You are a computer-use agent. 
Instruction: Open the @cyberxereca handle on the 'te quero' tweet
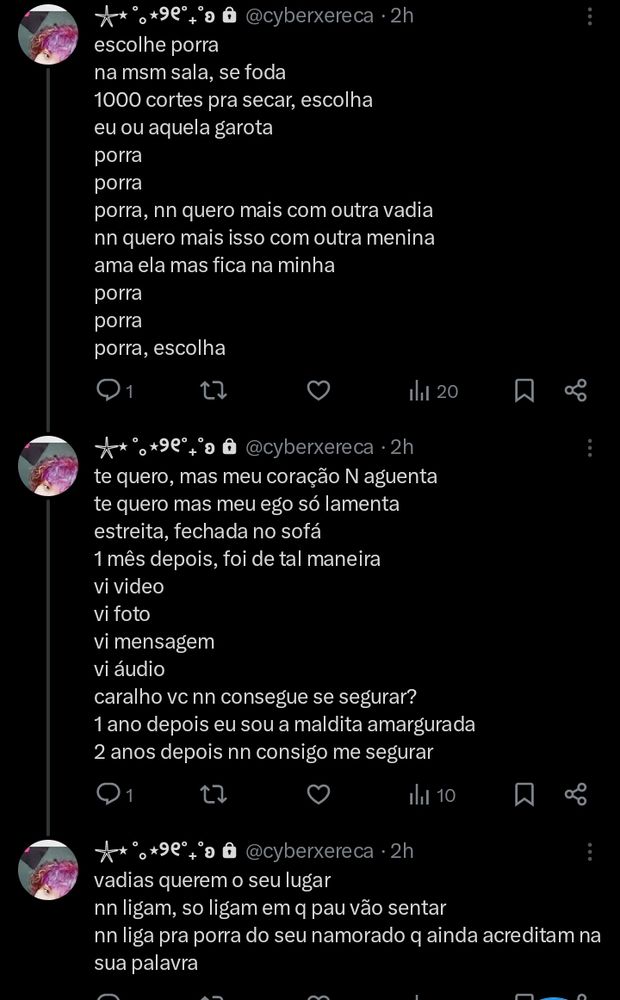pyautogui.click(x=309, y=448)
